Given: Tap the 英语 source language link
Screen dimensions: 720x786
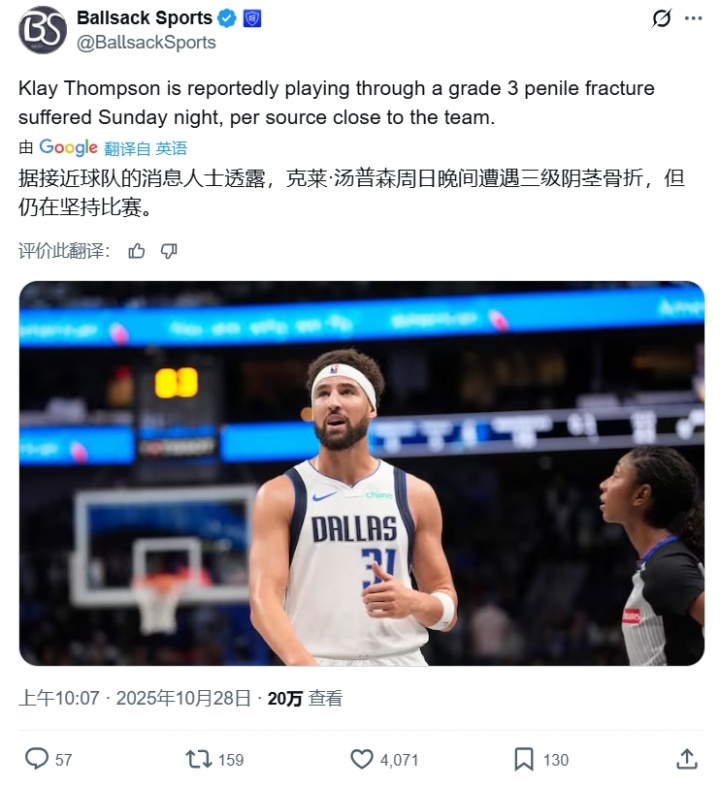Looking at the screenshot, I should coord(171,148).
